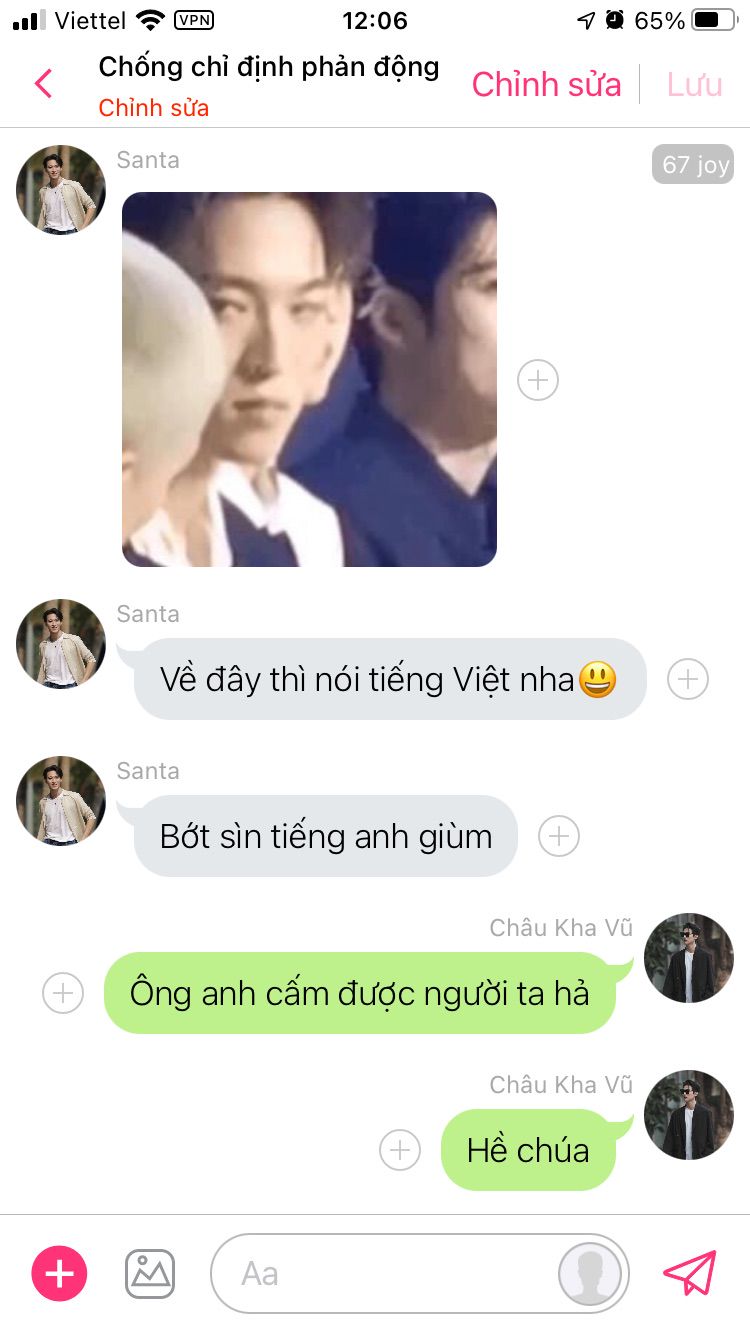This screenshot has height=1334, width=750.
Task: Tap plus beside 'Hề chúa' message
Action: click(400, 1150)
